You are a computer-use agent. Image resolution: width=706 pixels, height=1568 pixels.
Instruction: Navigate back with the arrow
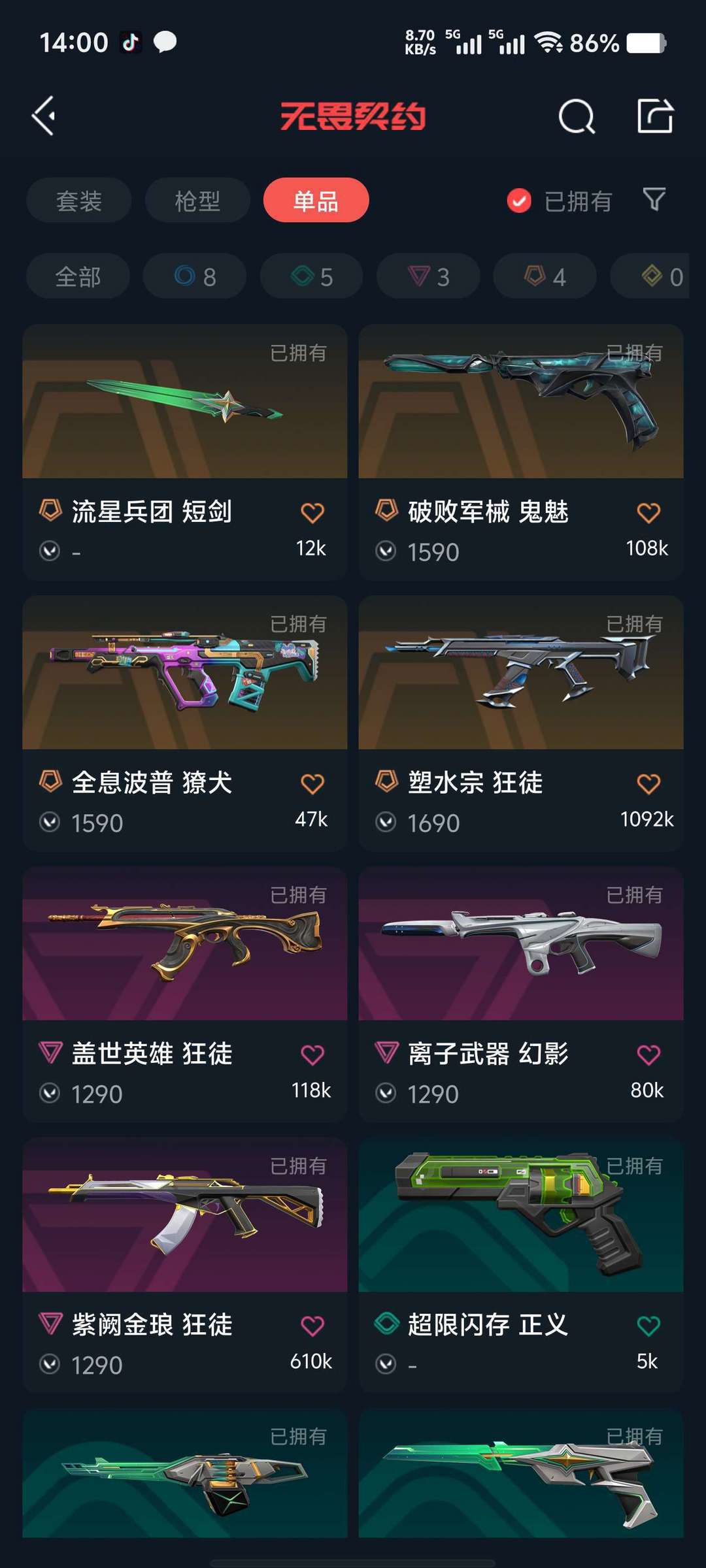(43, 116)
